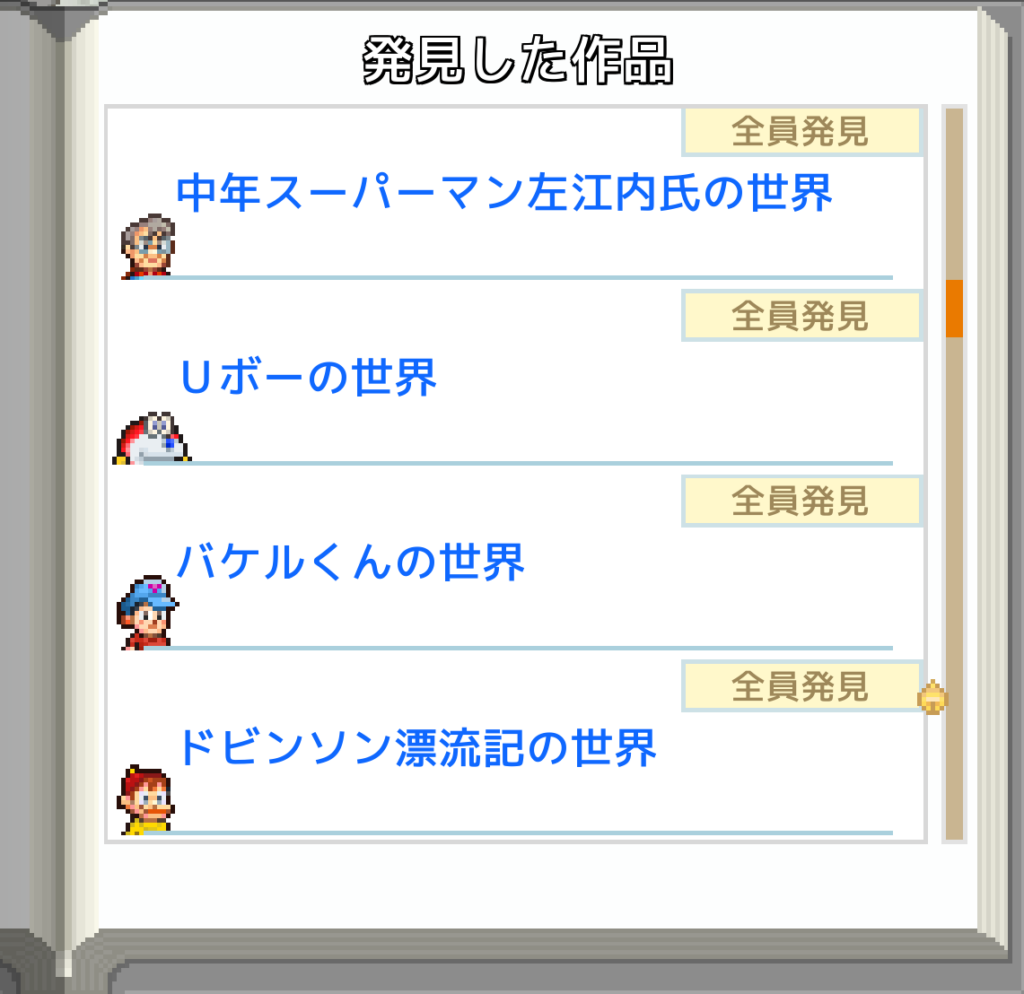
Task: Open バケルくんの世界 entry
Action: pos(351,563)
